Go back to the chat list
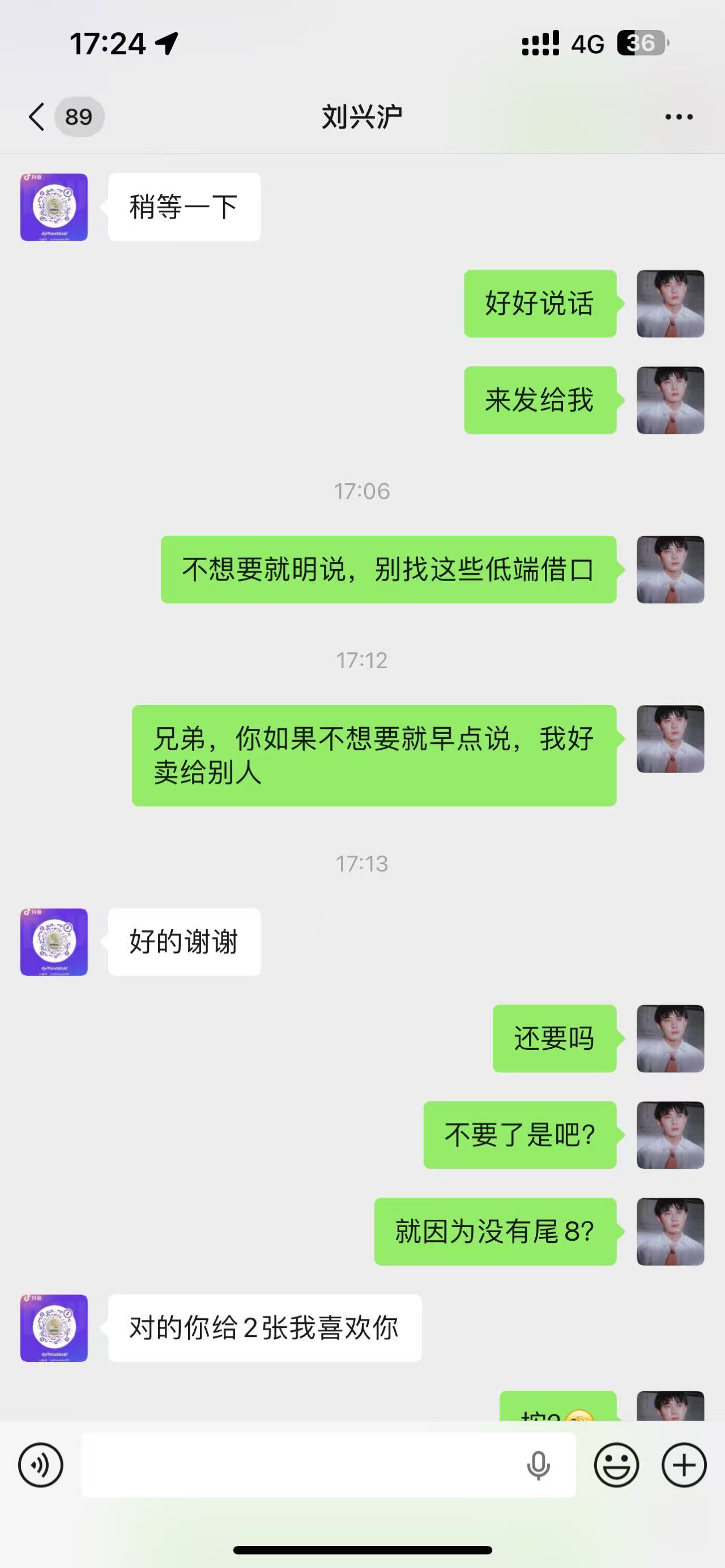This screenshot has height=1568, width=725. (36, 116)
